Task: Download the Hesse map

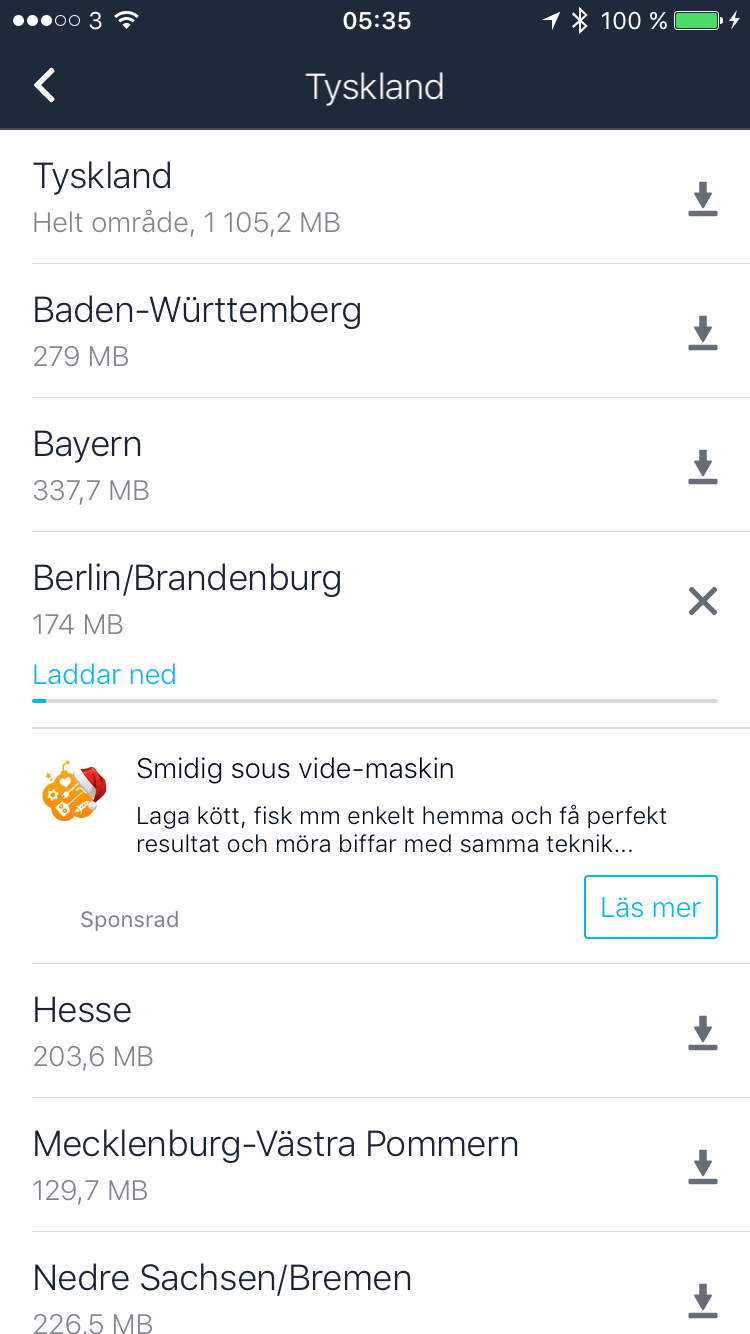Action: click(x=703, y=1032)
